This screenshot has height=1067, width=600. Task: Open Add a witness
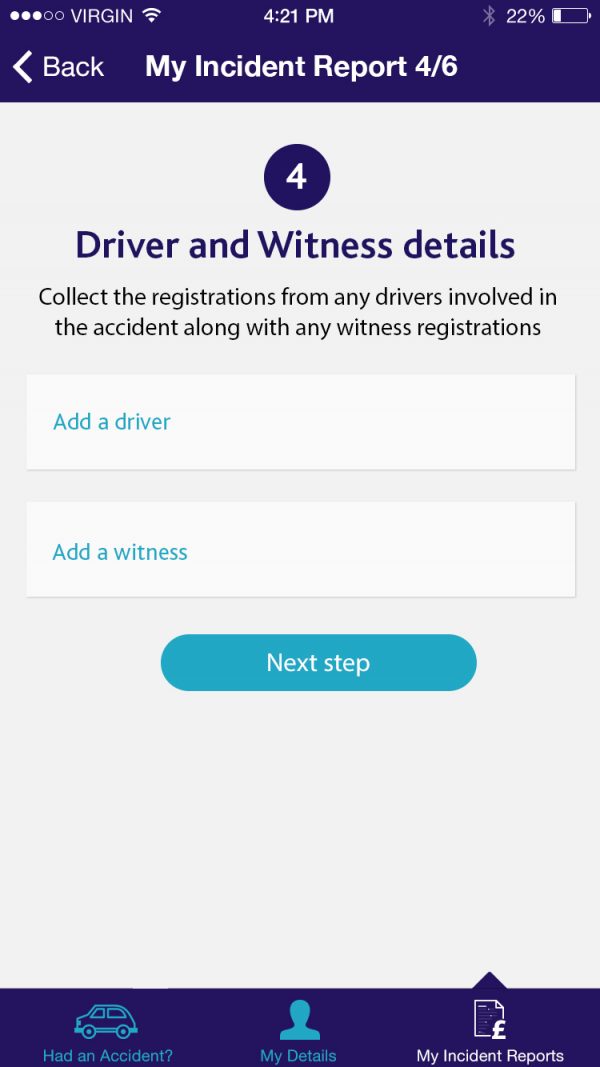[x=301, y=550]
